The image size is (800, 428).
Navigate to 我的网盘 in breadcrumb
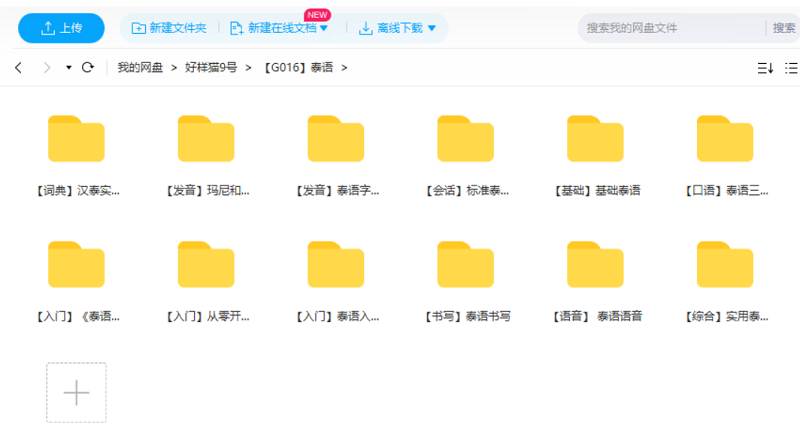[139, 67]
